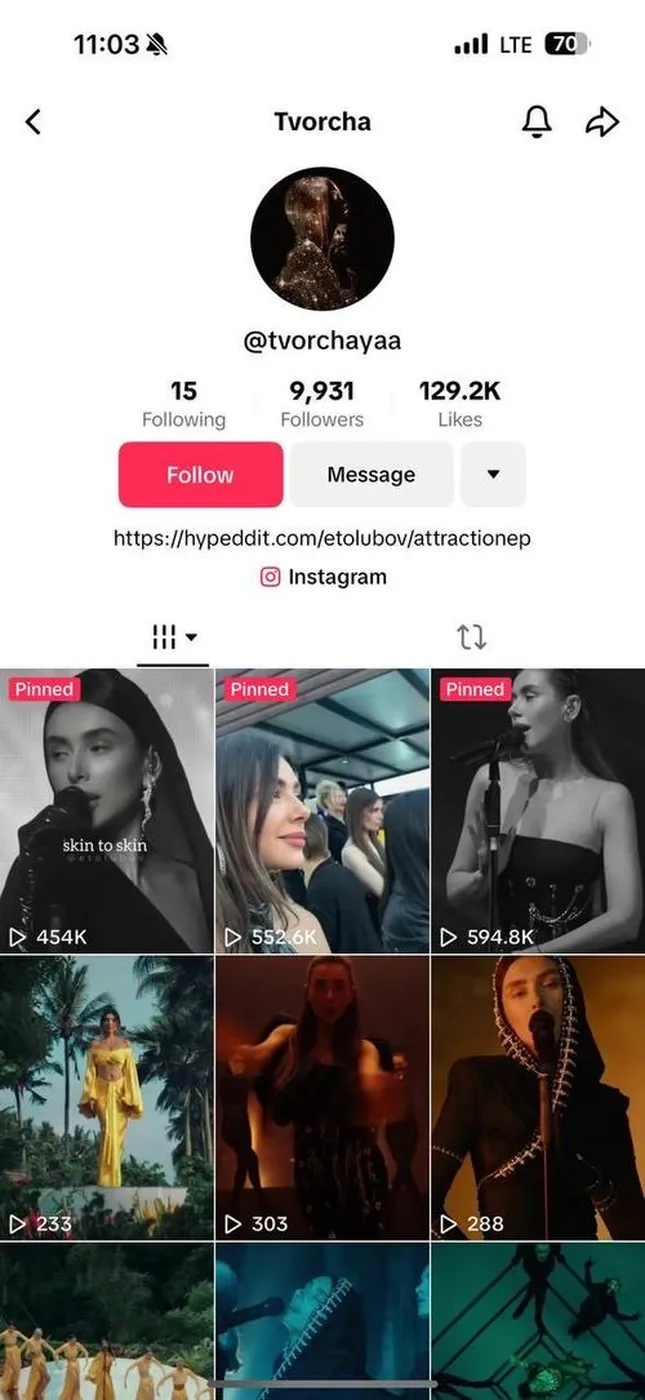Image resolution: width=645 pixels, height=1400 pixels.
Task: Open the profile picture of @tvorchayaa
Action: 322,239
